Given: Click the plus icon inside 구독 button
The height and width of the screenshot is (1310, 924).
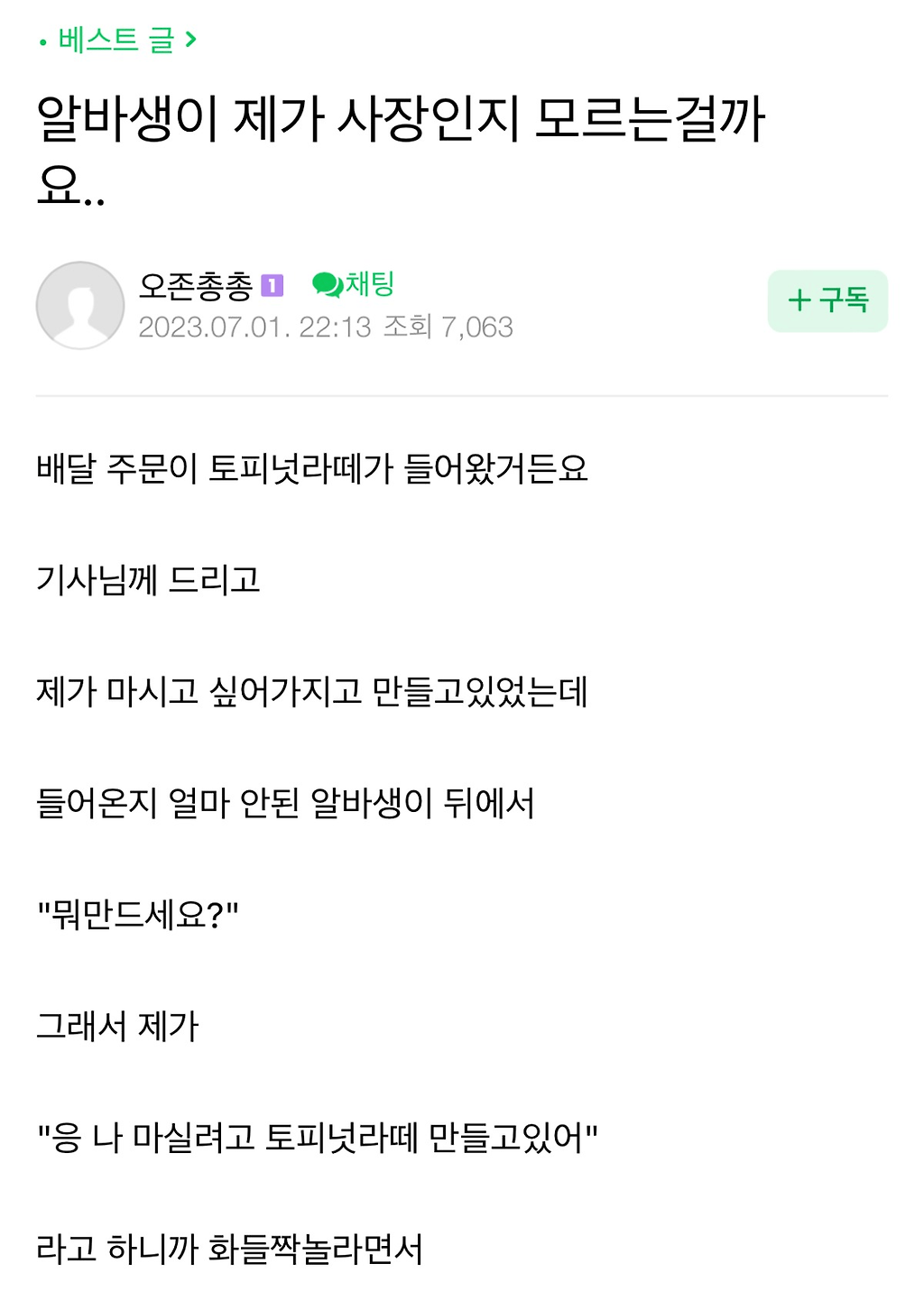Looking at the screenshot, I should click(798, 300).
